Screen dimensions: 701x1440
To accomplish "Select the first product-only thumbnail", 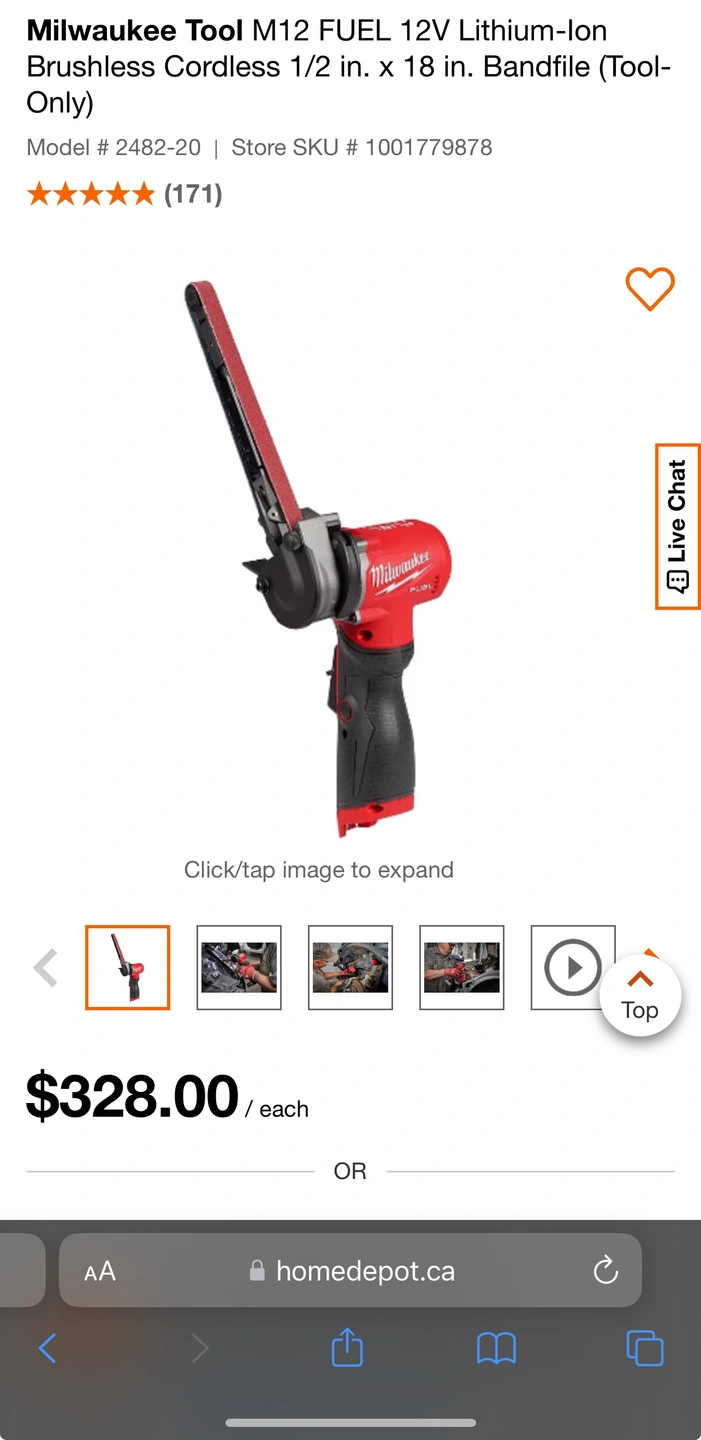I will point(127,968).
